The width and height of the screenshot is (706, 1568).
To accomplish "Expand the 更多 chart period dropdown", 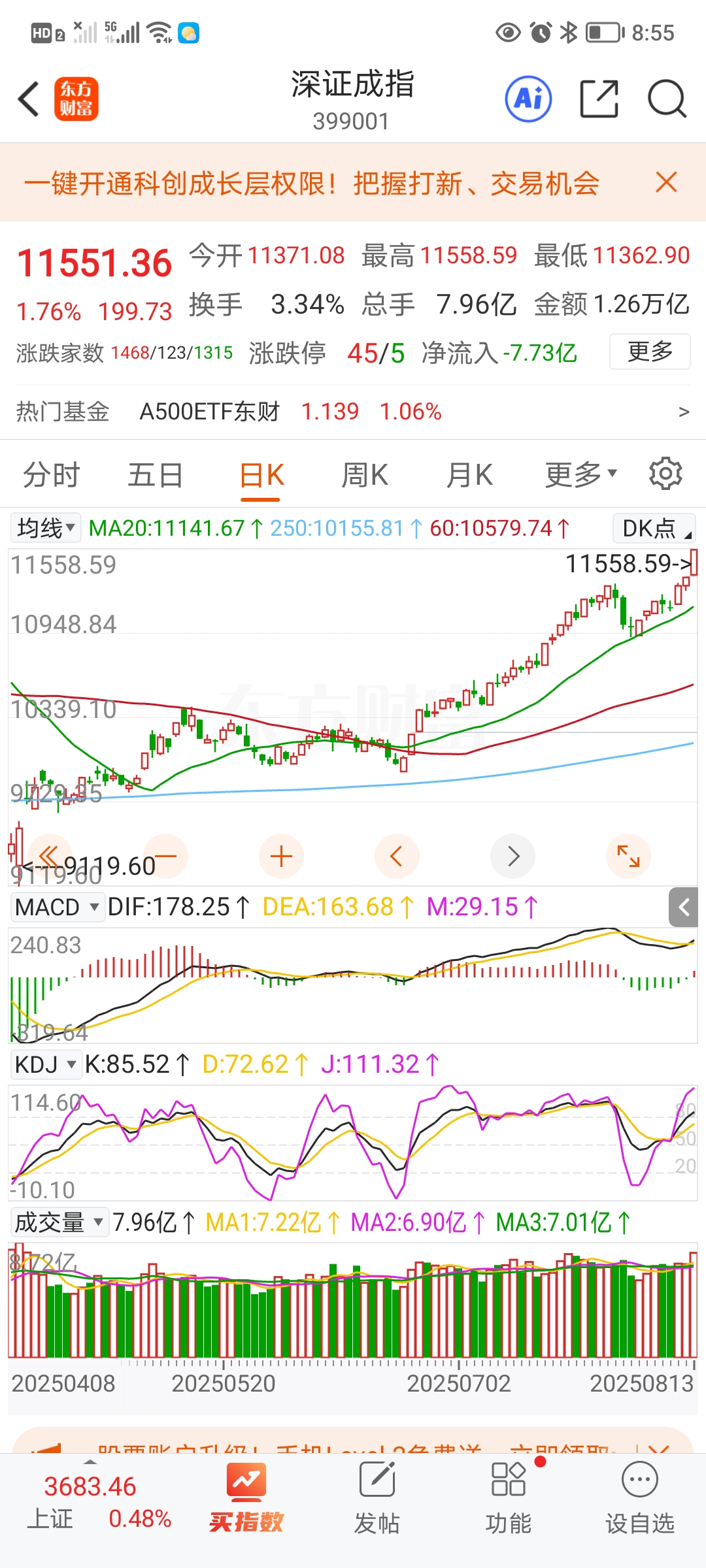I will [x=580, y=475].
